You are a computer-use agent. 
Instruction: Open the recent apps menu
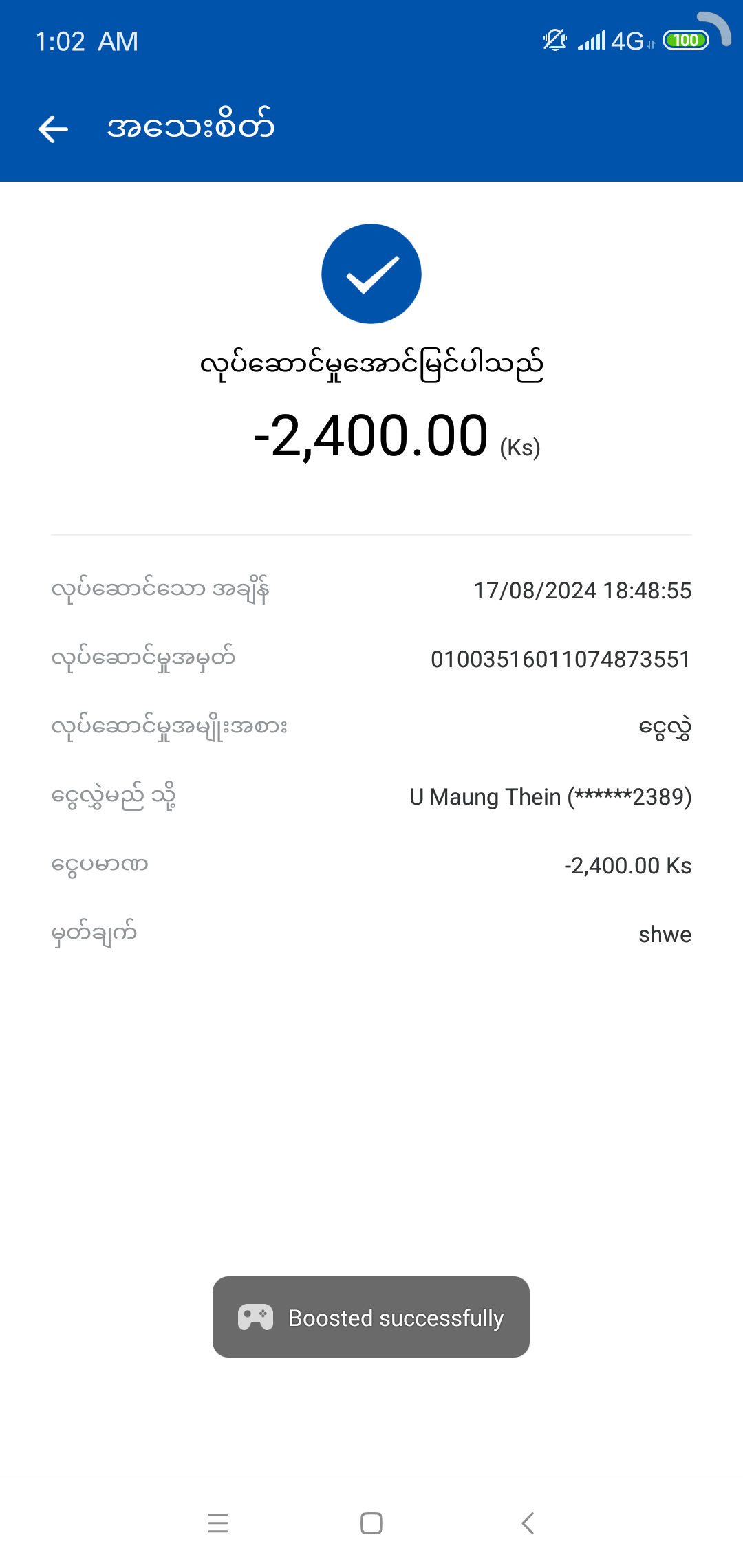[x=218, y=1523]
